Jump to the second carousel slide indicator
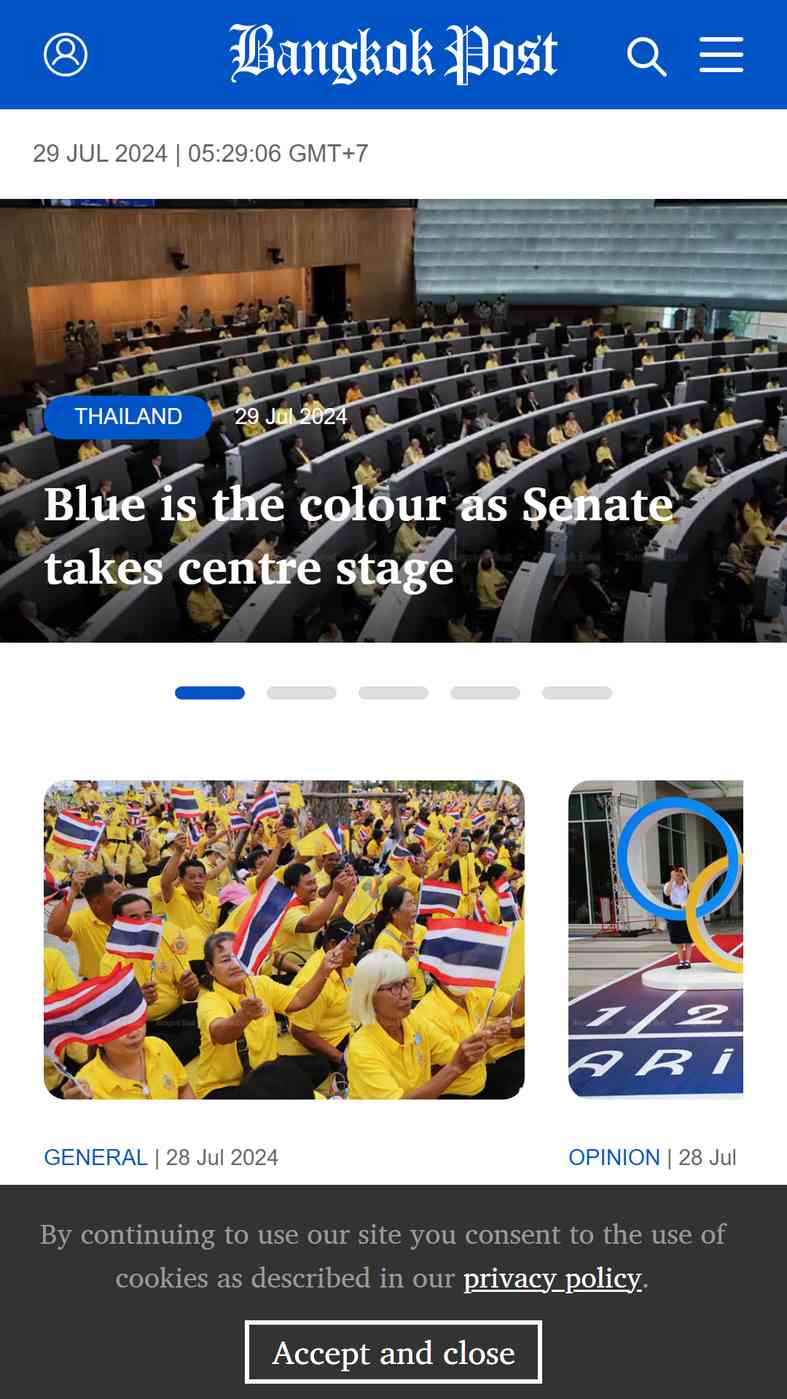787x1399 pixels. (x=301, y=693)
